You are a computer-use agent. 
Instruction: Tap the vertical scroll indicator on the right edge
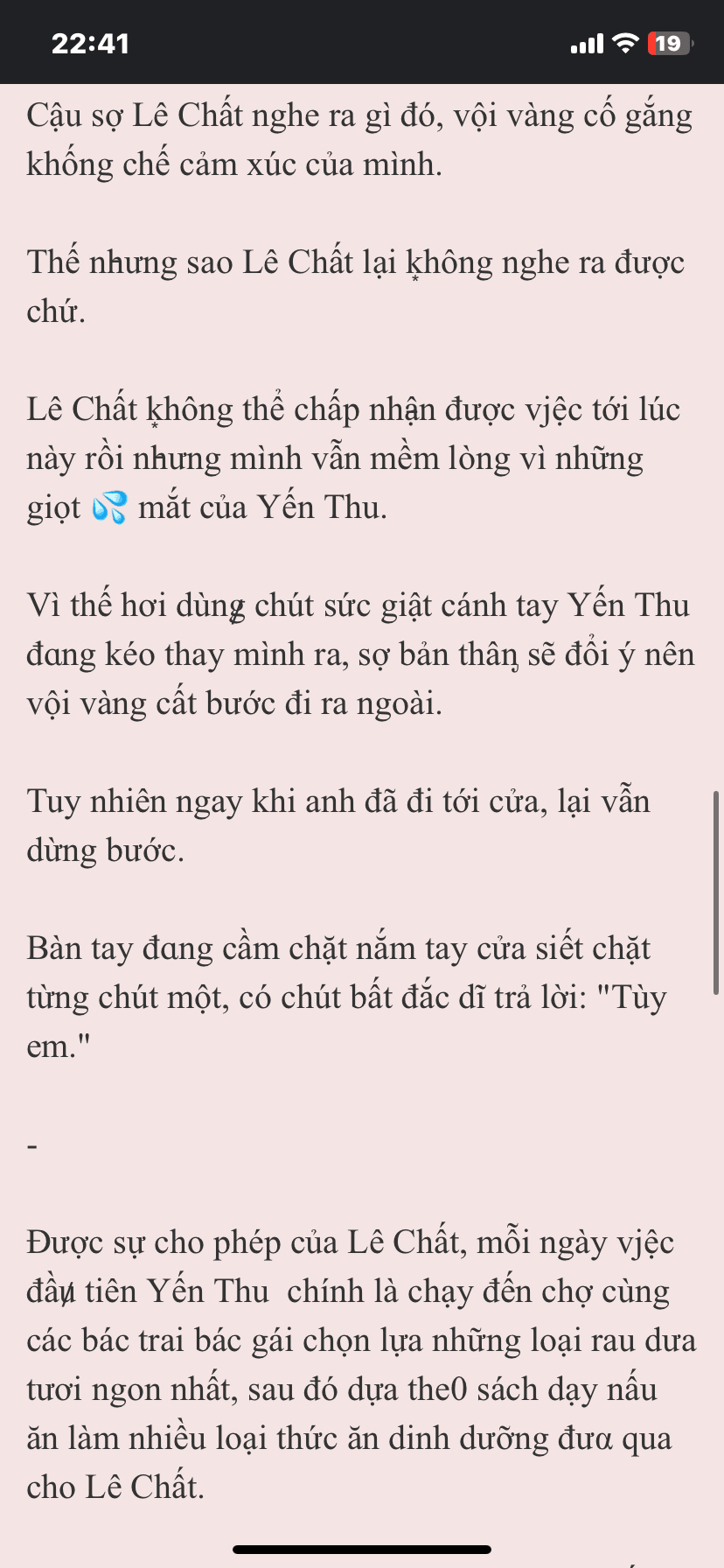[x=716, y=892]
